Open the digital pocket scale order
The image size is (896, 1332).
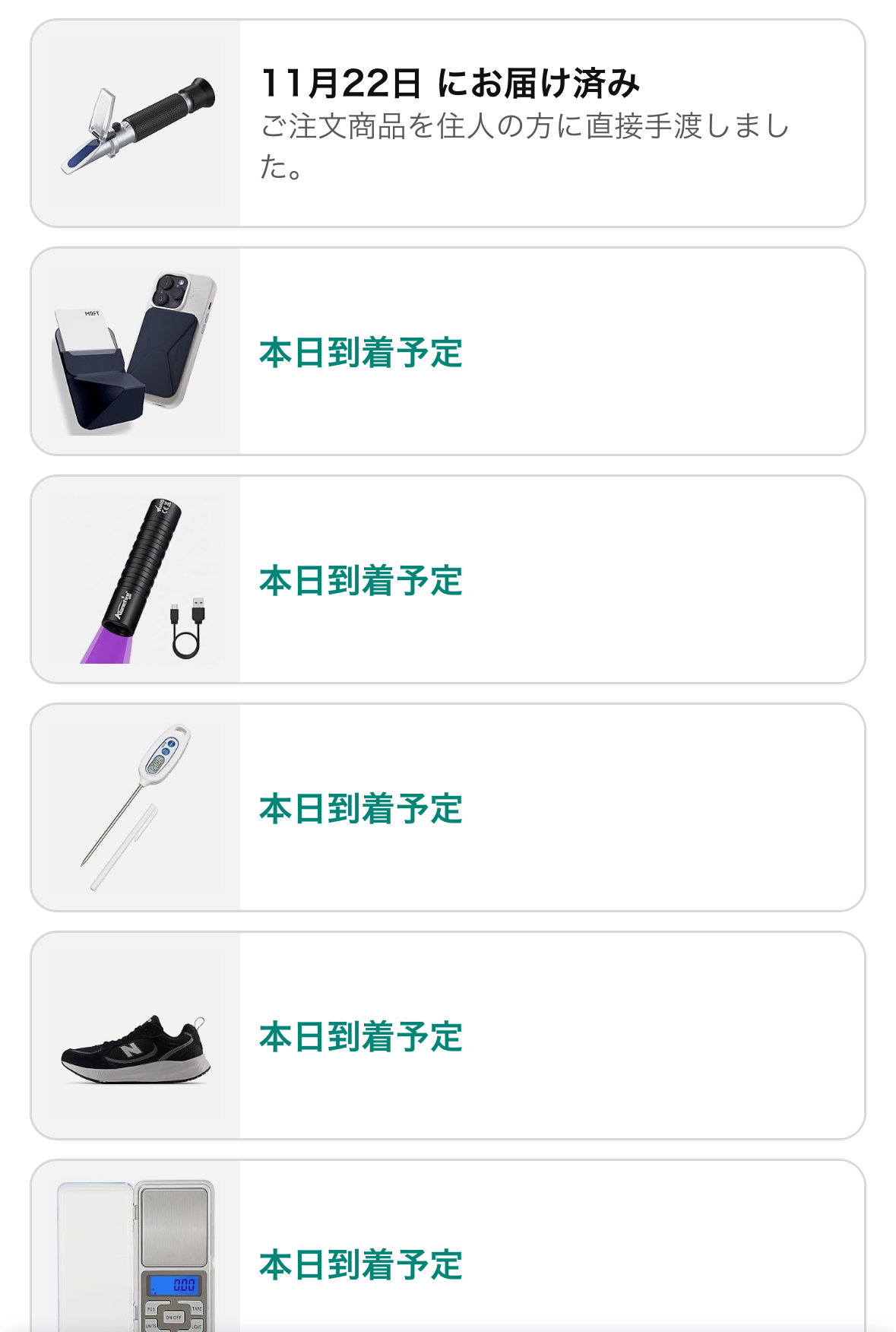(448, 1254)
